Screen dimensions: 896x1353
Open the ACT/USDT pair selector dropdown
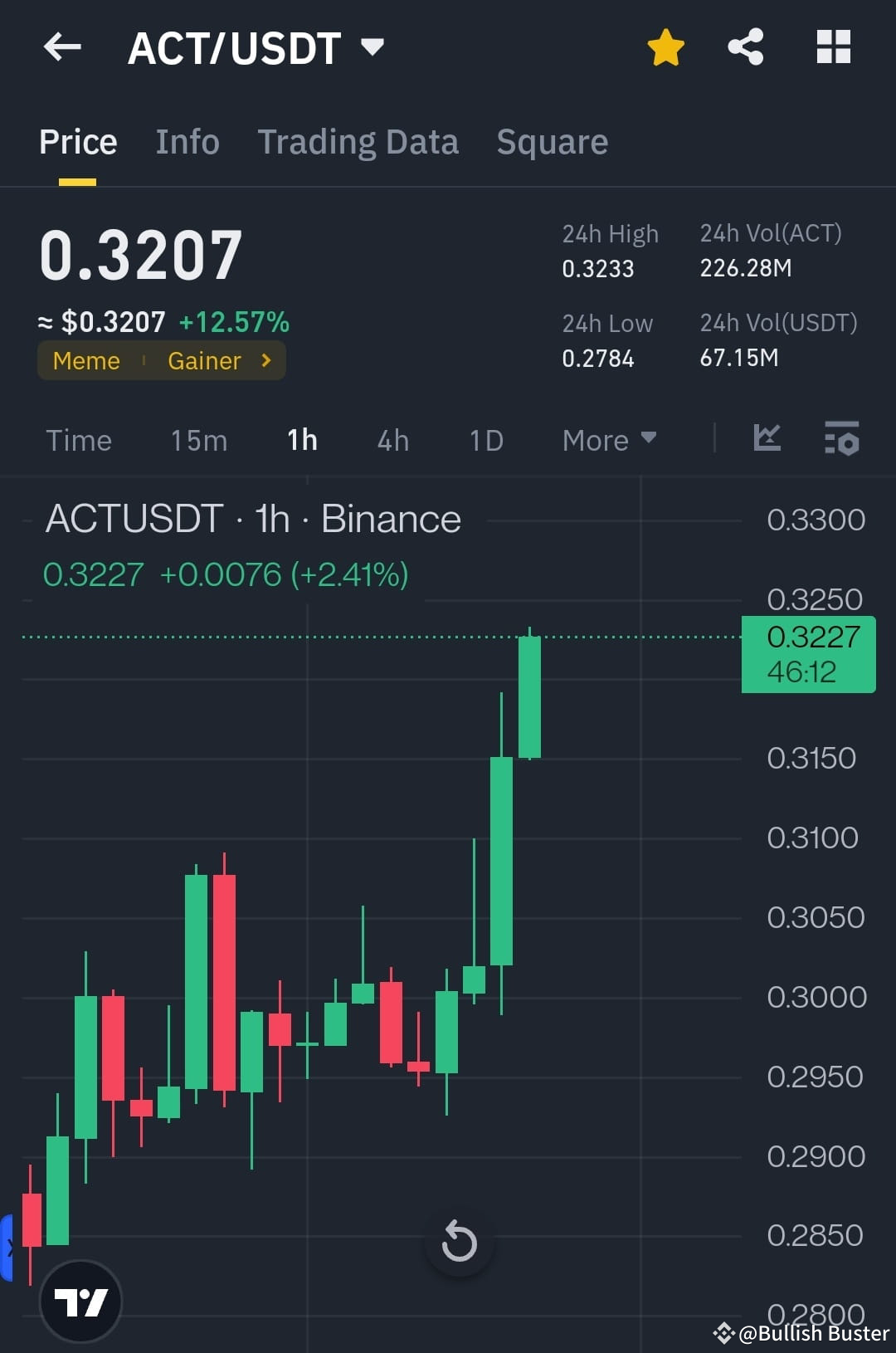point(373,47)
